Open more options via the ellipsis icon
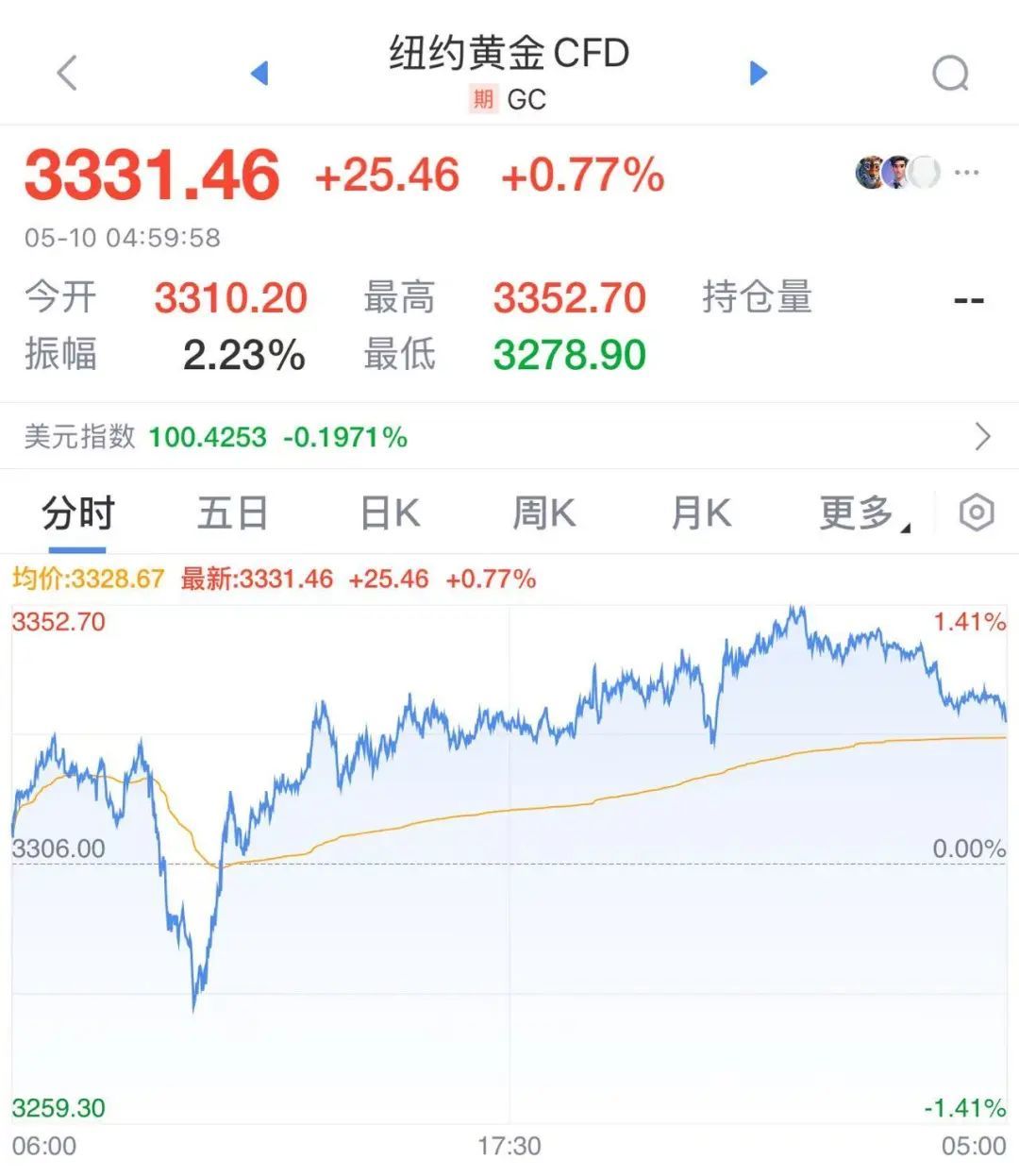This screenshot has width=1019, height=1176. pyautogui.click(x=964, y=172)
